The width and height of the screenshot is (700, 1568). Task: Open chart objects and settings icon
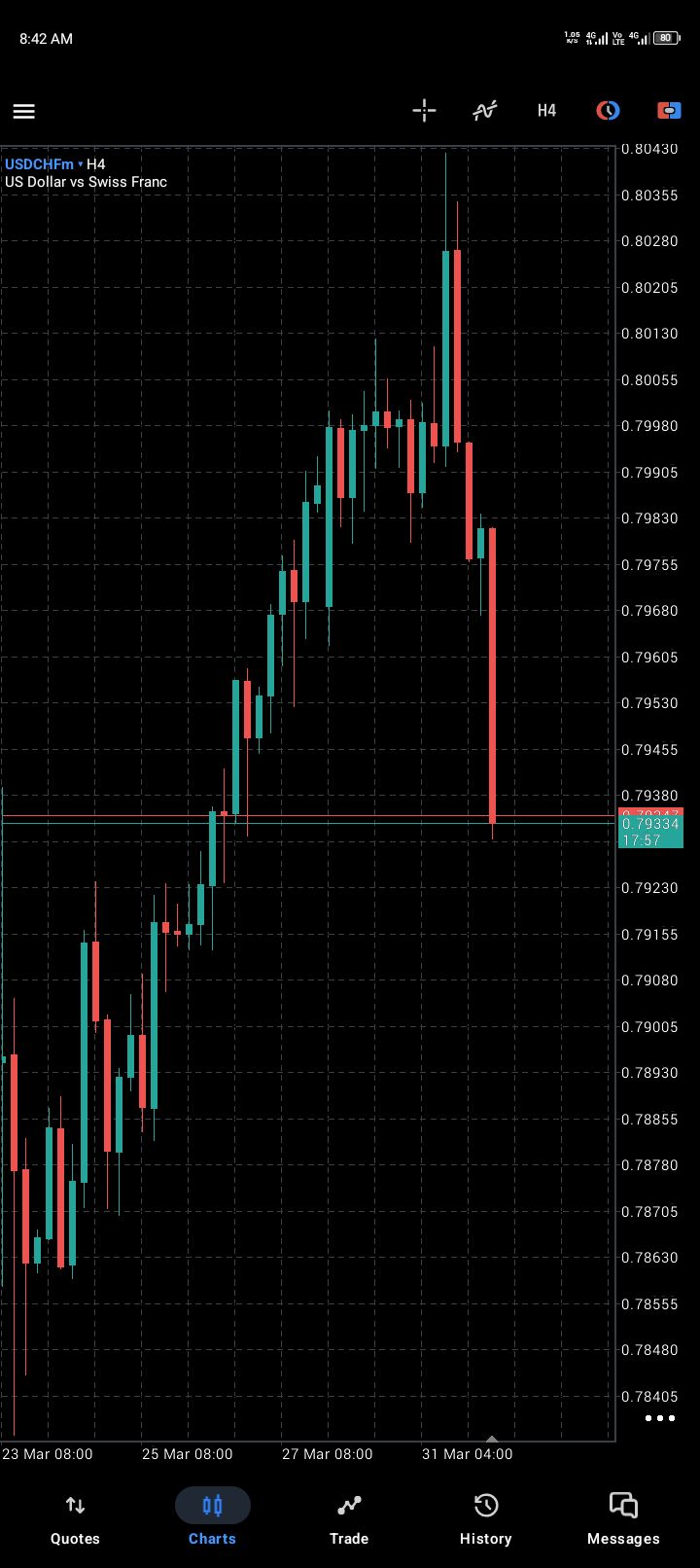pos(608,111)
